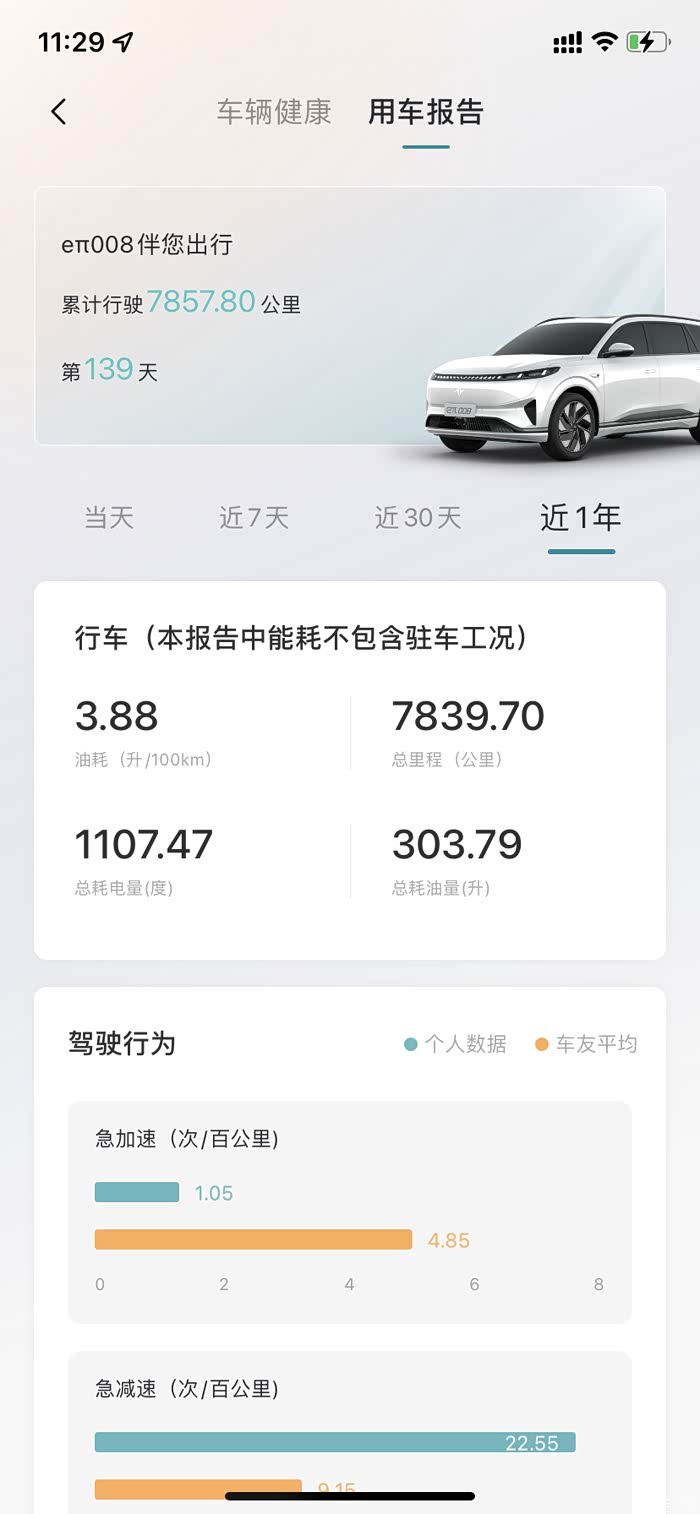The width and height of the screenshot is (700, 1514).
Task: Select the 近1年 period tab
Action: tap(581, 518)
